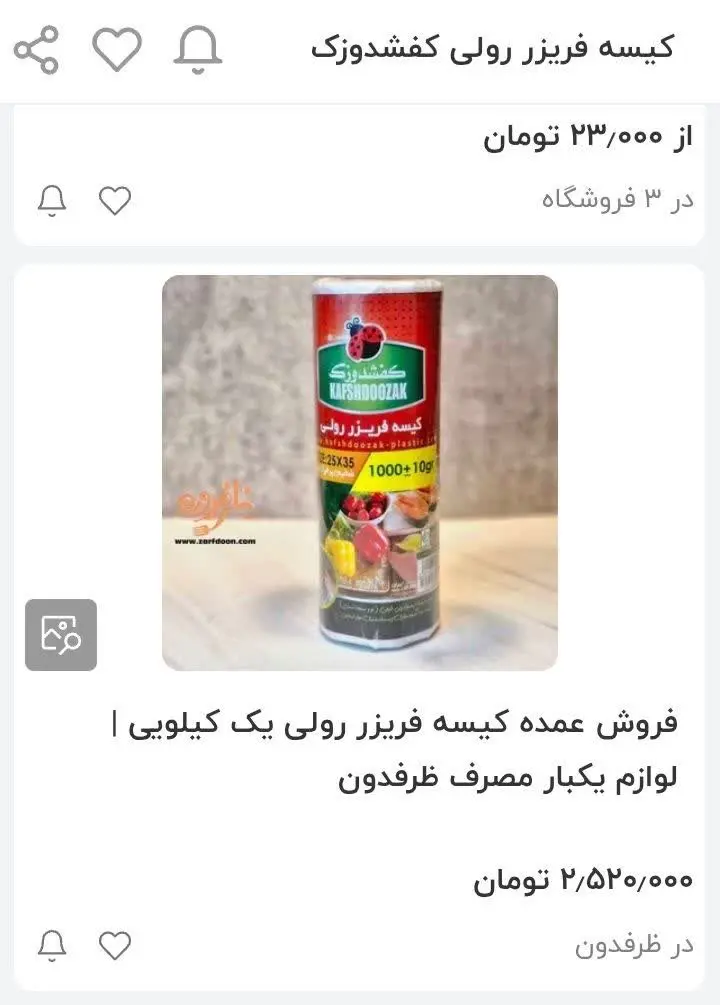Share the product via the share icon
This screenshot has height=1005, width=720.
tap(38, 48)
